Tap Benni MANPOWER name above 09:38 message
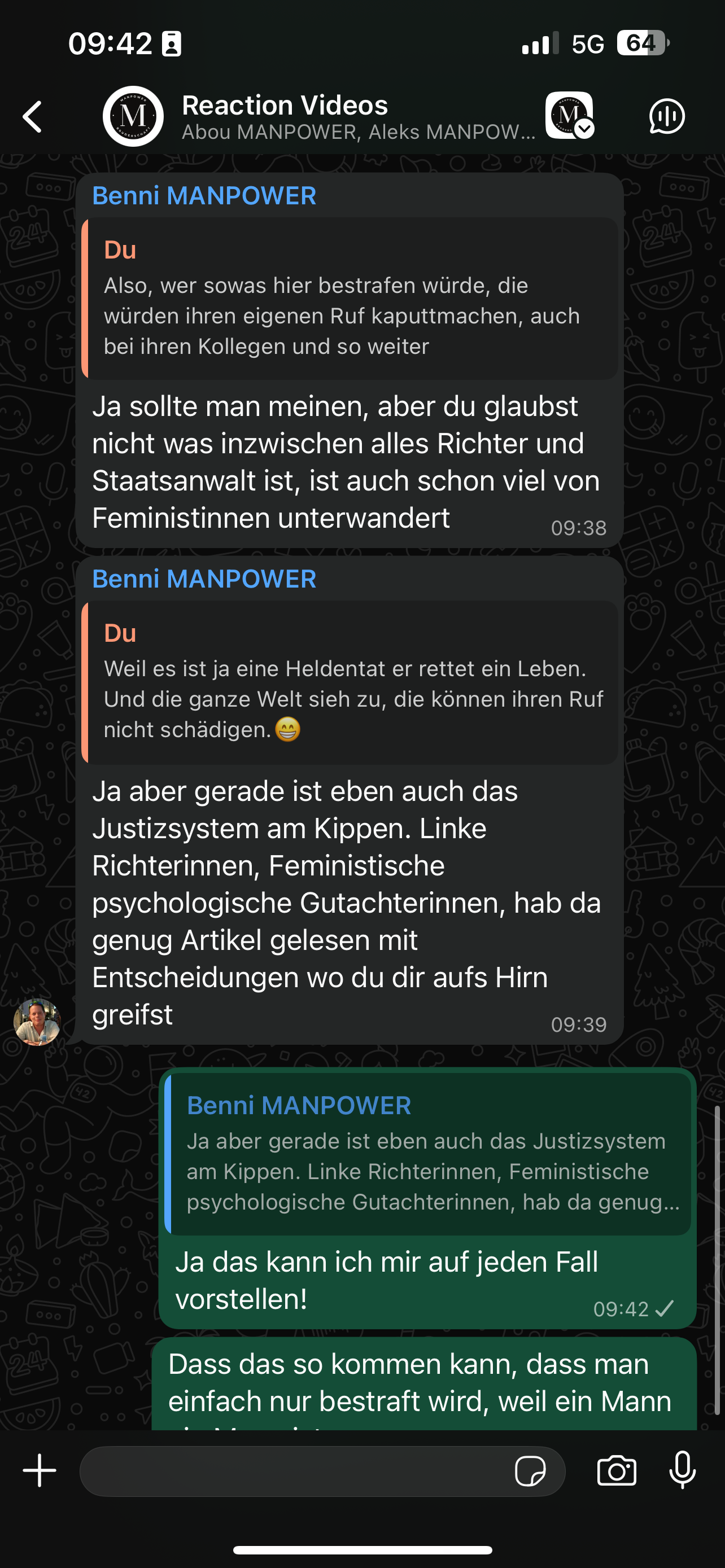This screenshot has width=725, height=1568. pyautogui.click(x=204, y=196)
